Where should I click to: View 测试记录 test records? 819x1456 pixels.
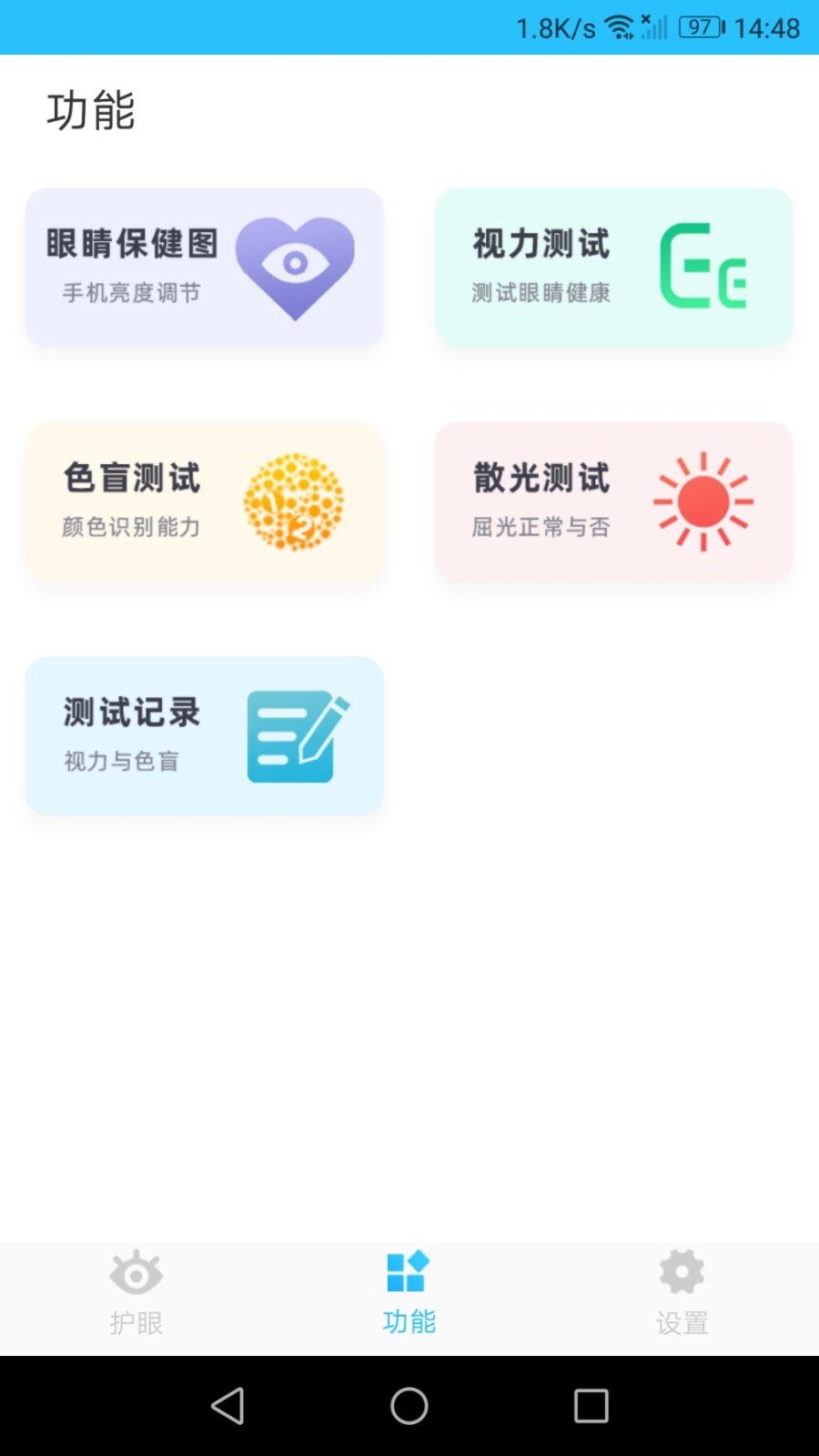(x=204, y=735)
